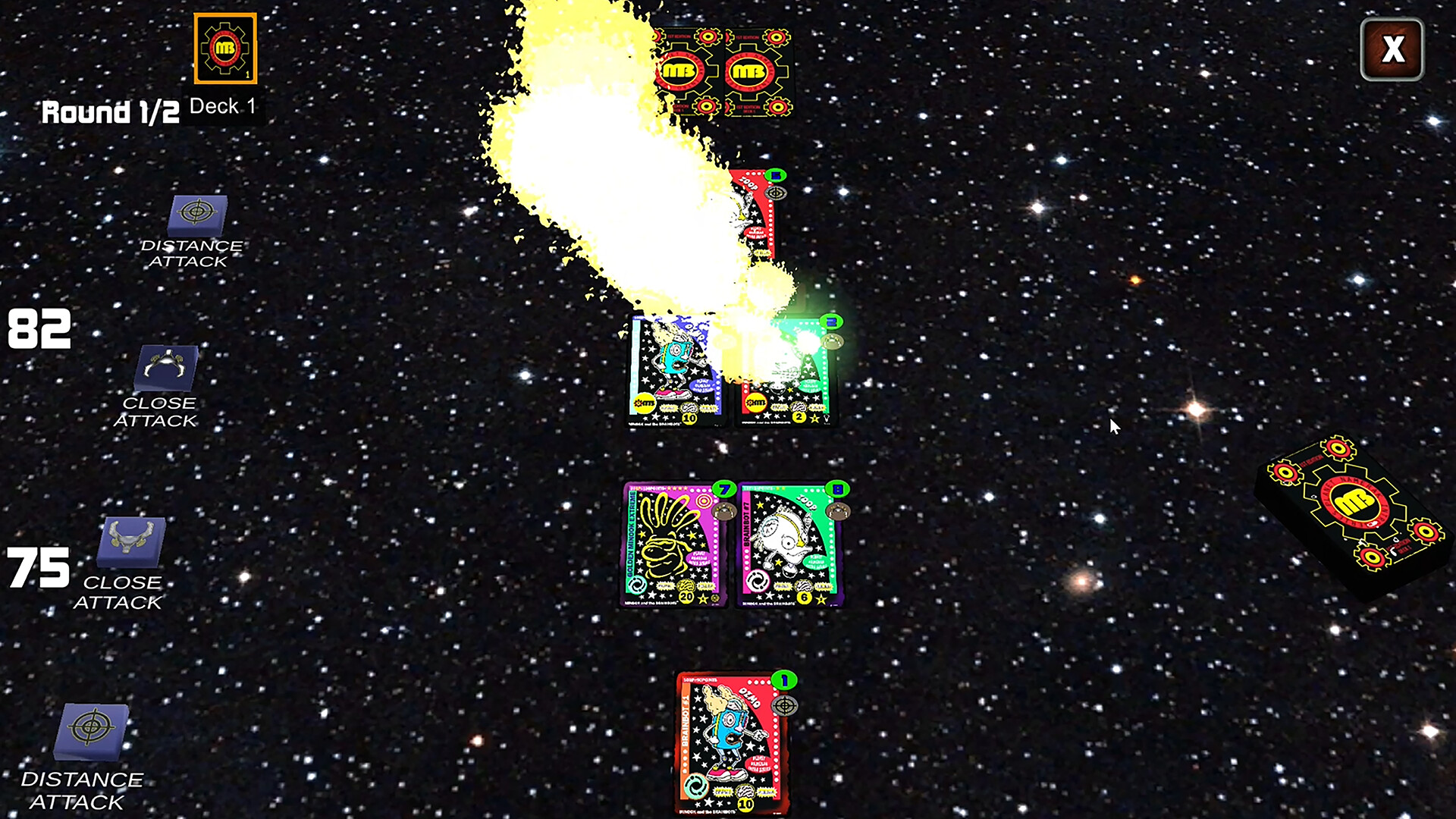Select the Deck 1 icon
Screen dimensions: 1456x819
(225, 49)
